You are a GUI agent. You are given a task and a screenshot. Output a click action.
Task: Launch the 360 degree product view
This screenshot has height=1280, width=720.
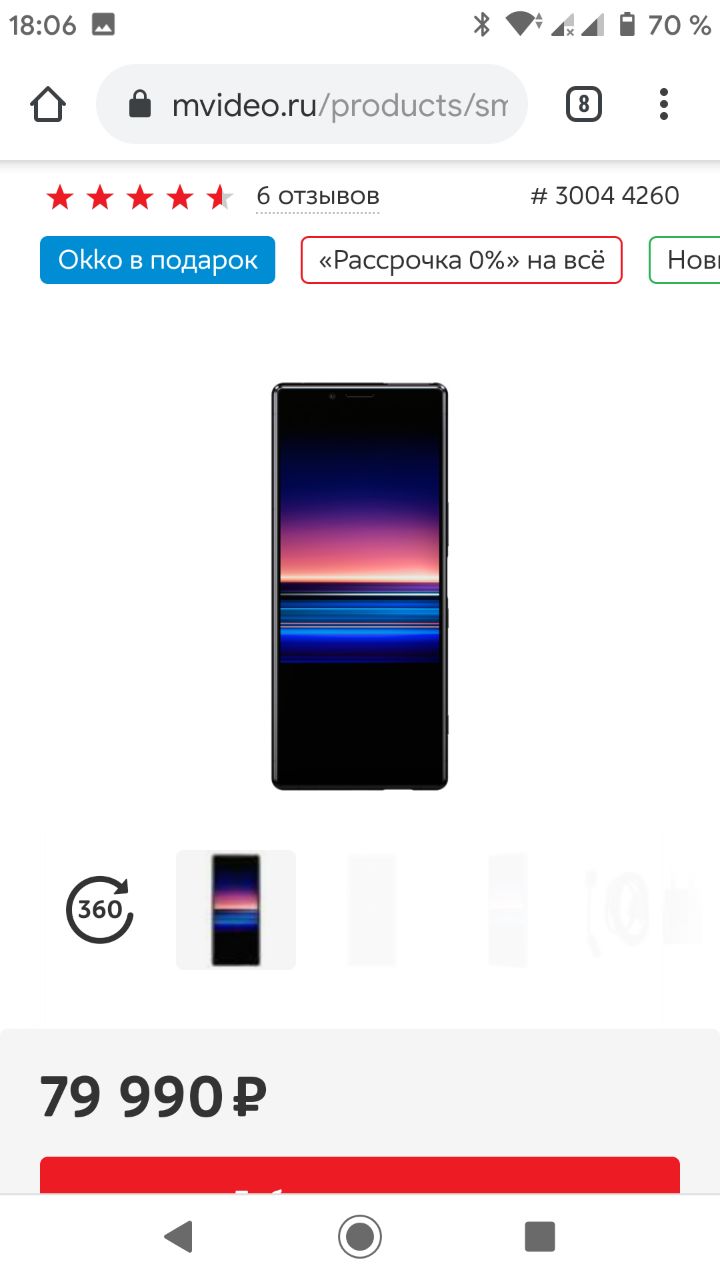99,909
